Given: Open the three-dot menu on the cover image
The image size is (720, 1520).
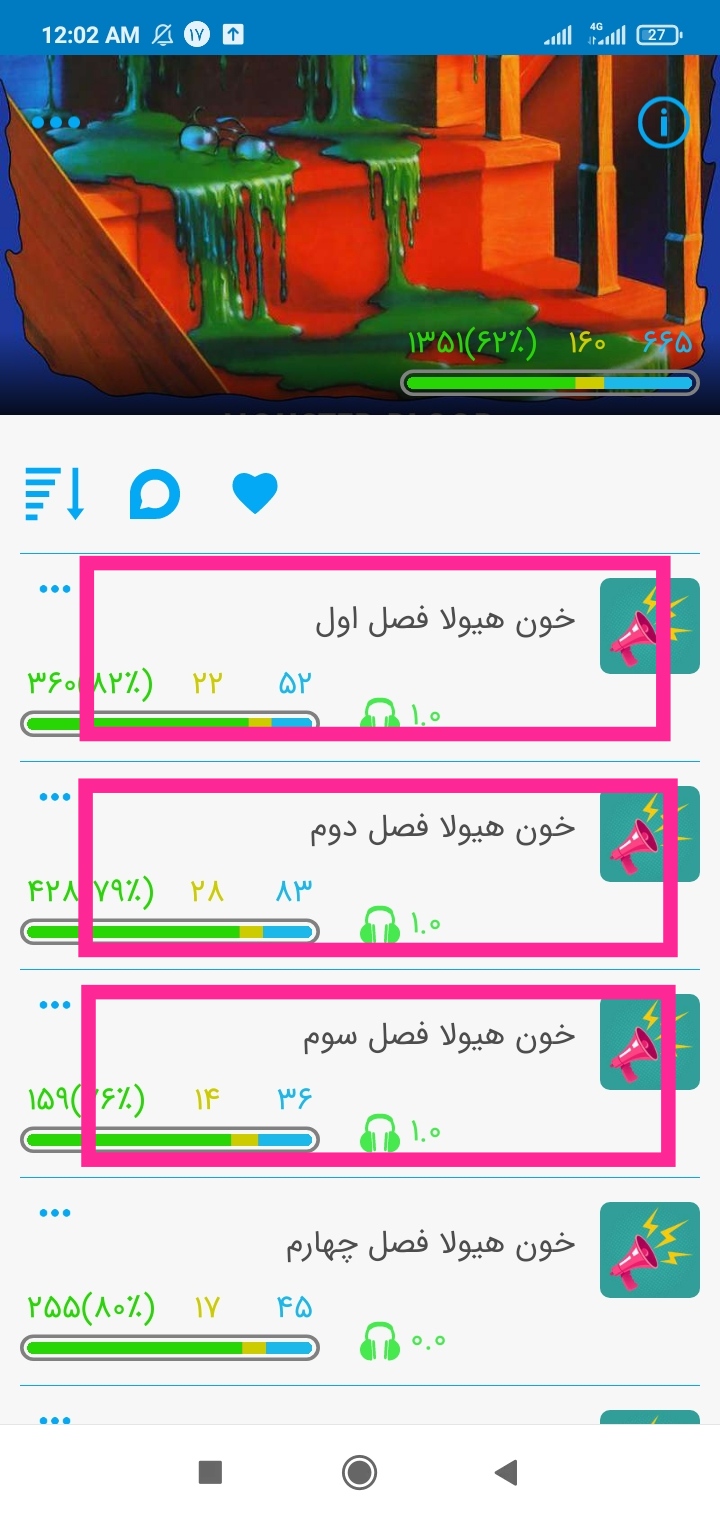Looking at the screenshot, I should point(55,123).
